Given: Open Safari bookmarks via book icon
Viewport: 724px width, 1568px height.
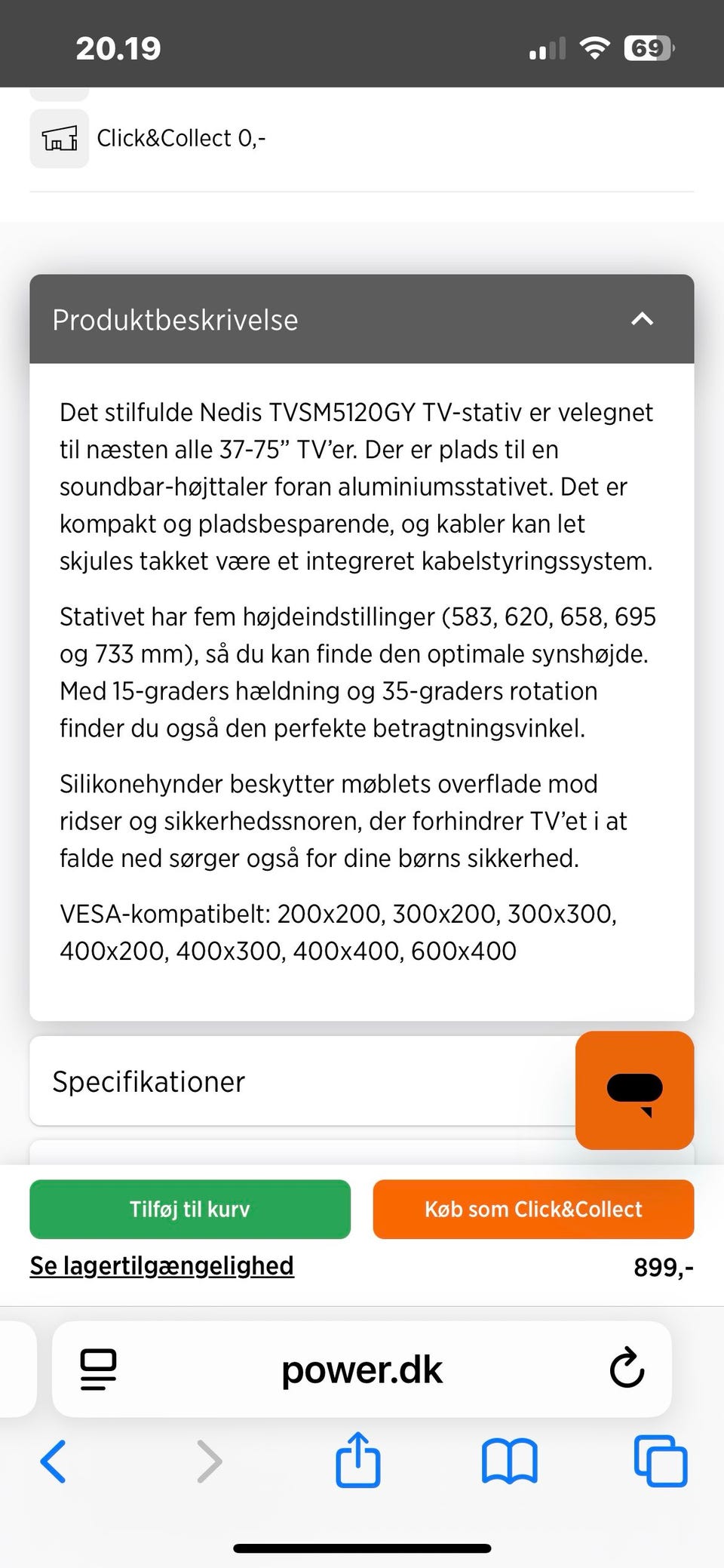Looking at the screenshot, I should [510, 1462].
